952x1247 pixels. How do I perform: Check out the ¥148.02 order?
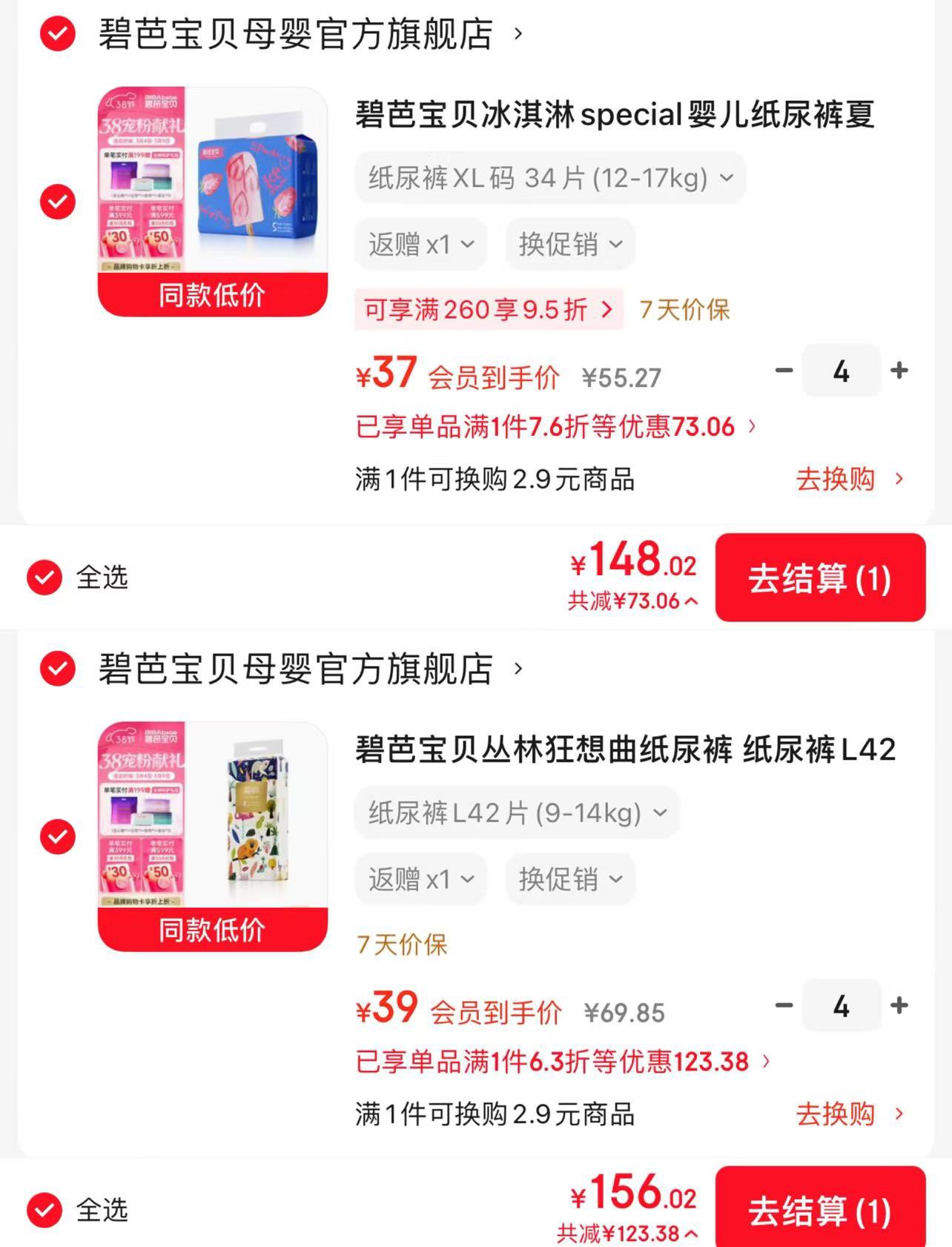820,578
